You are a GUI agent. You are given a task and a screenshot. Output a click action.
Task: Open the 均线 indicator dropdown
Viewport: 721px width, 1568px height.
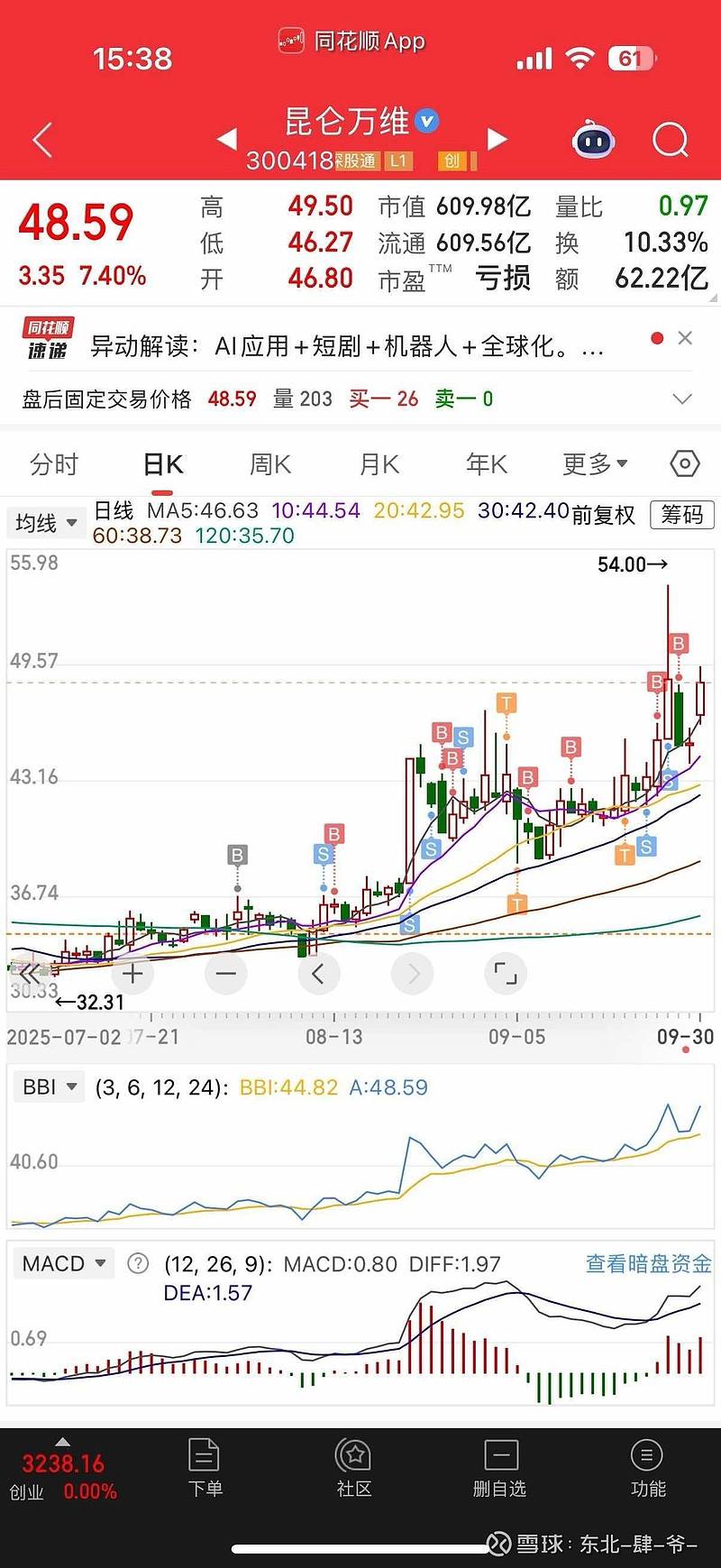[x=46, y=523]
